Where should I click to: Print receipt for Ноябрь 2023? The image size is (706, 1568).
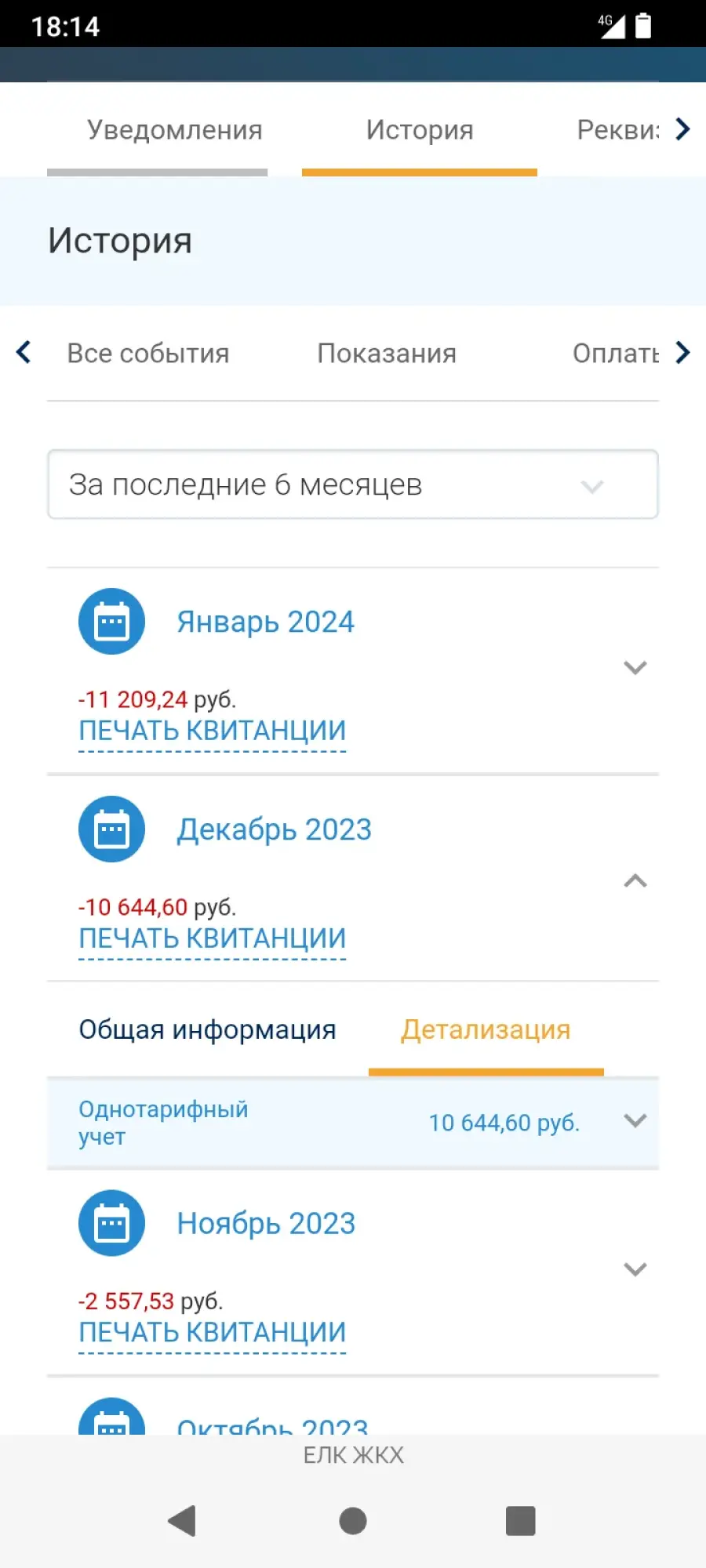[212, 1332]
